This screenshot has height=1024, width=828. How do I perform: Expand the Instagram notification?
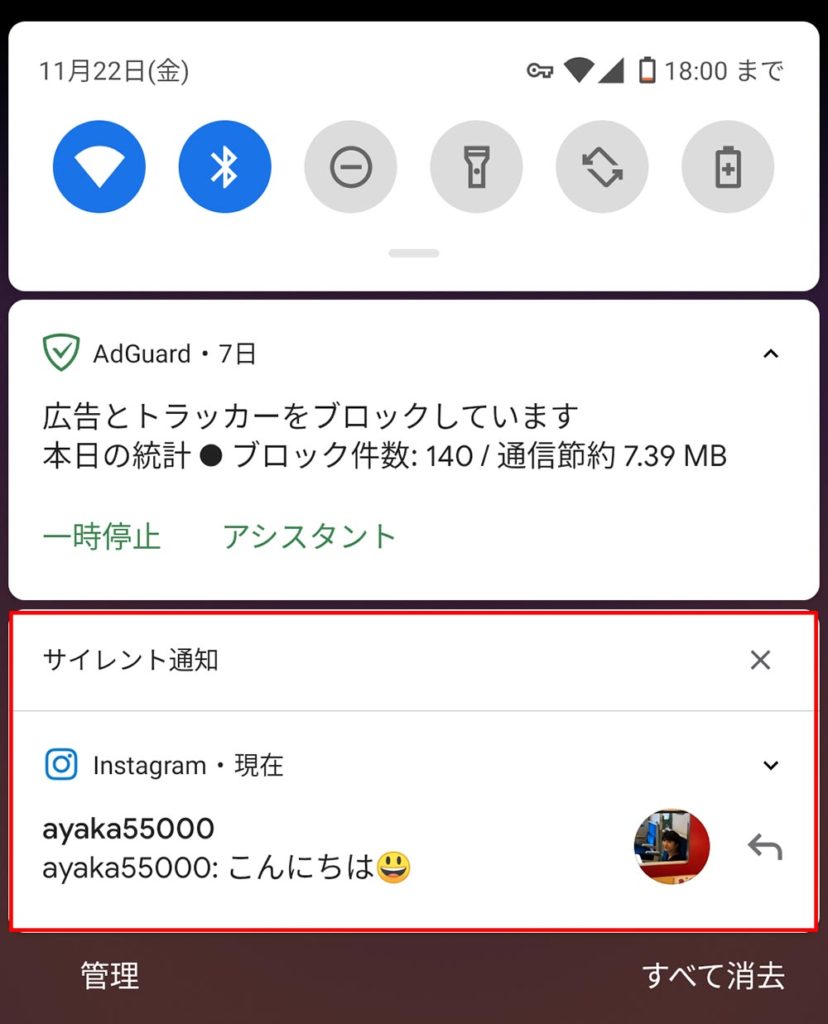[x=770, y=766]
